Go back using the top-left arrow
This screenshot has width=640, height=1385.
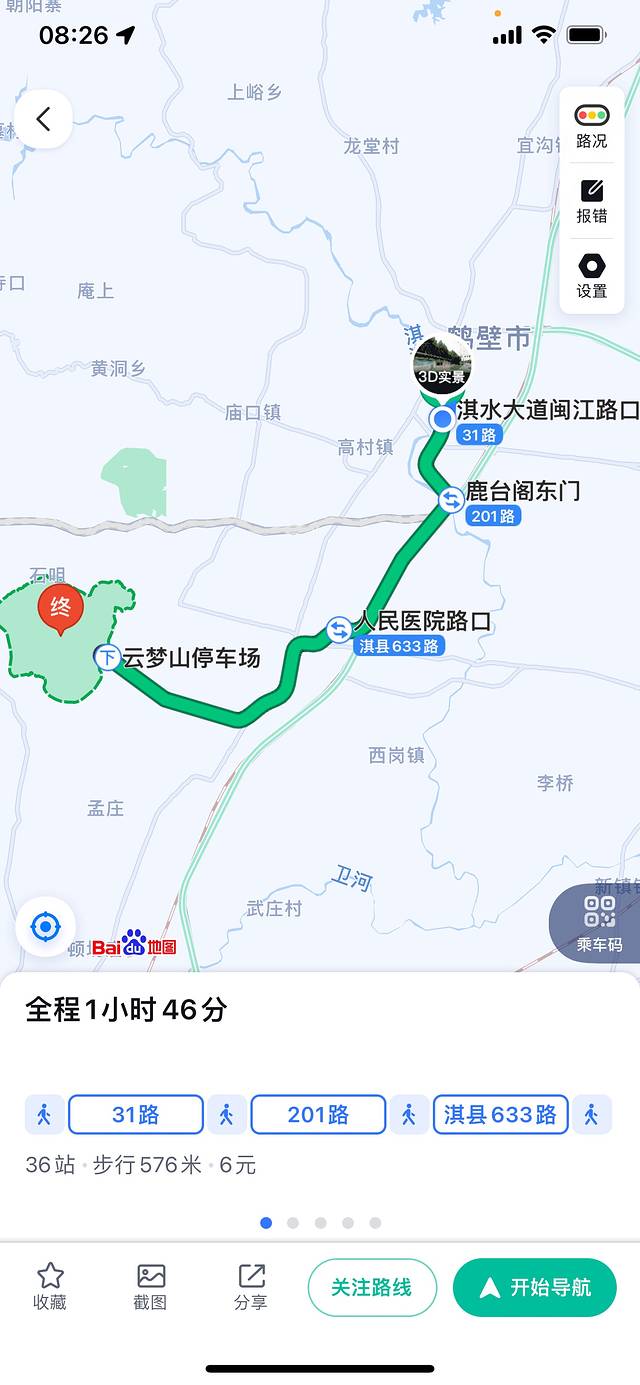point(43,120)
